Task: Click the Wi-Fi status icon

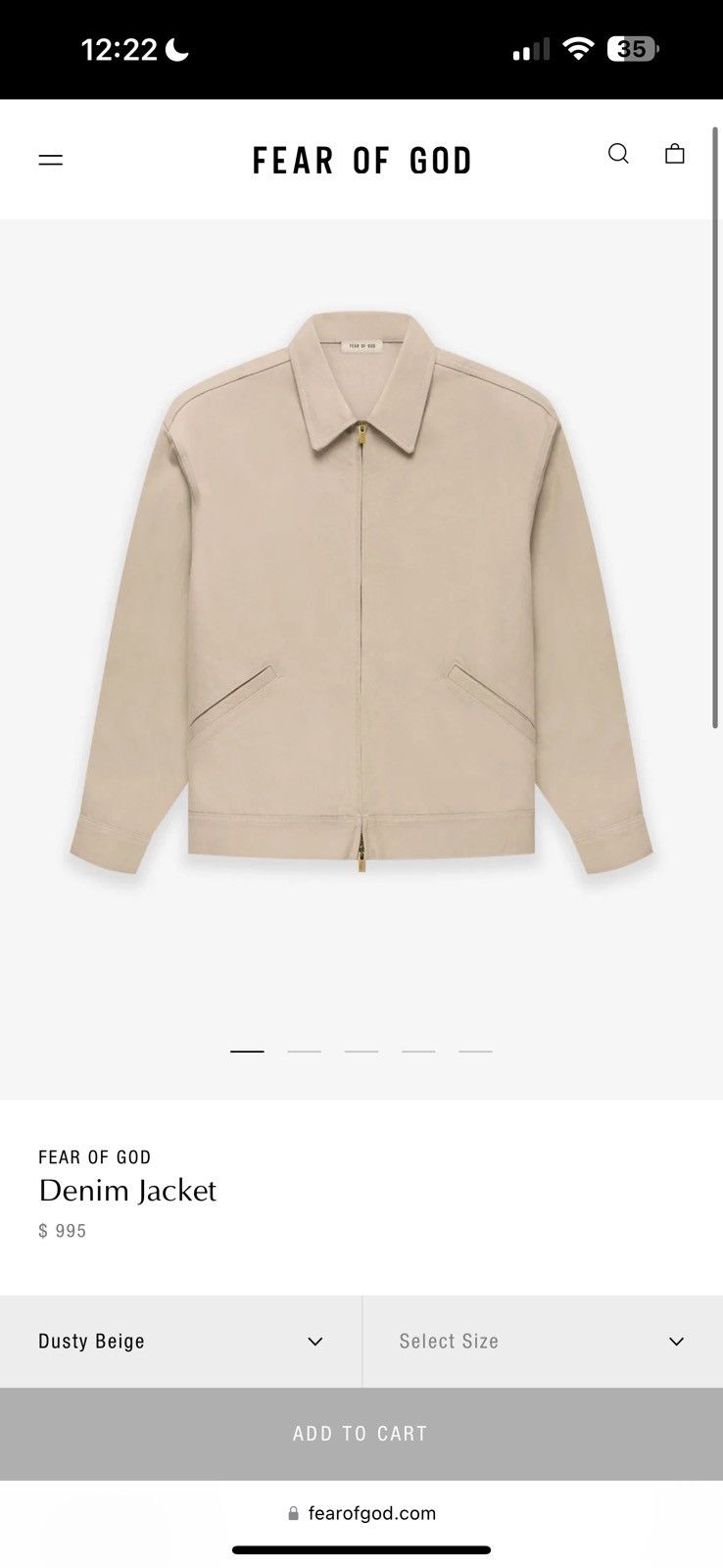Action: 578,48
